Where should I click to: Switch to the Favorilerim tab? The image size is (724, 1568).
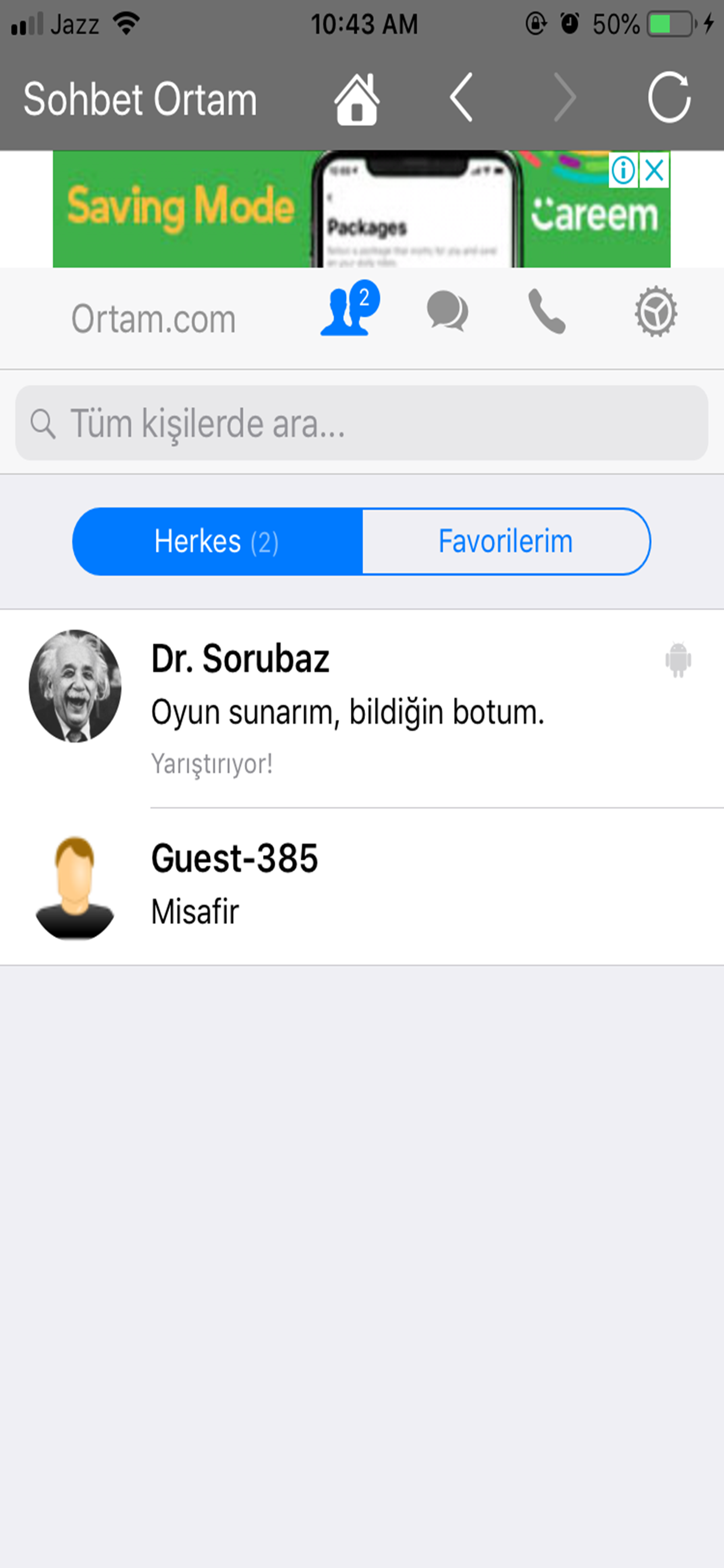(505, 541)
